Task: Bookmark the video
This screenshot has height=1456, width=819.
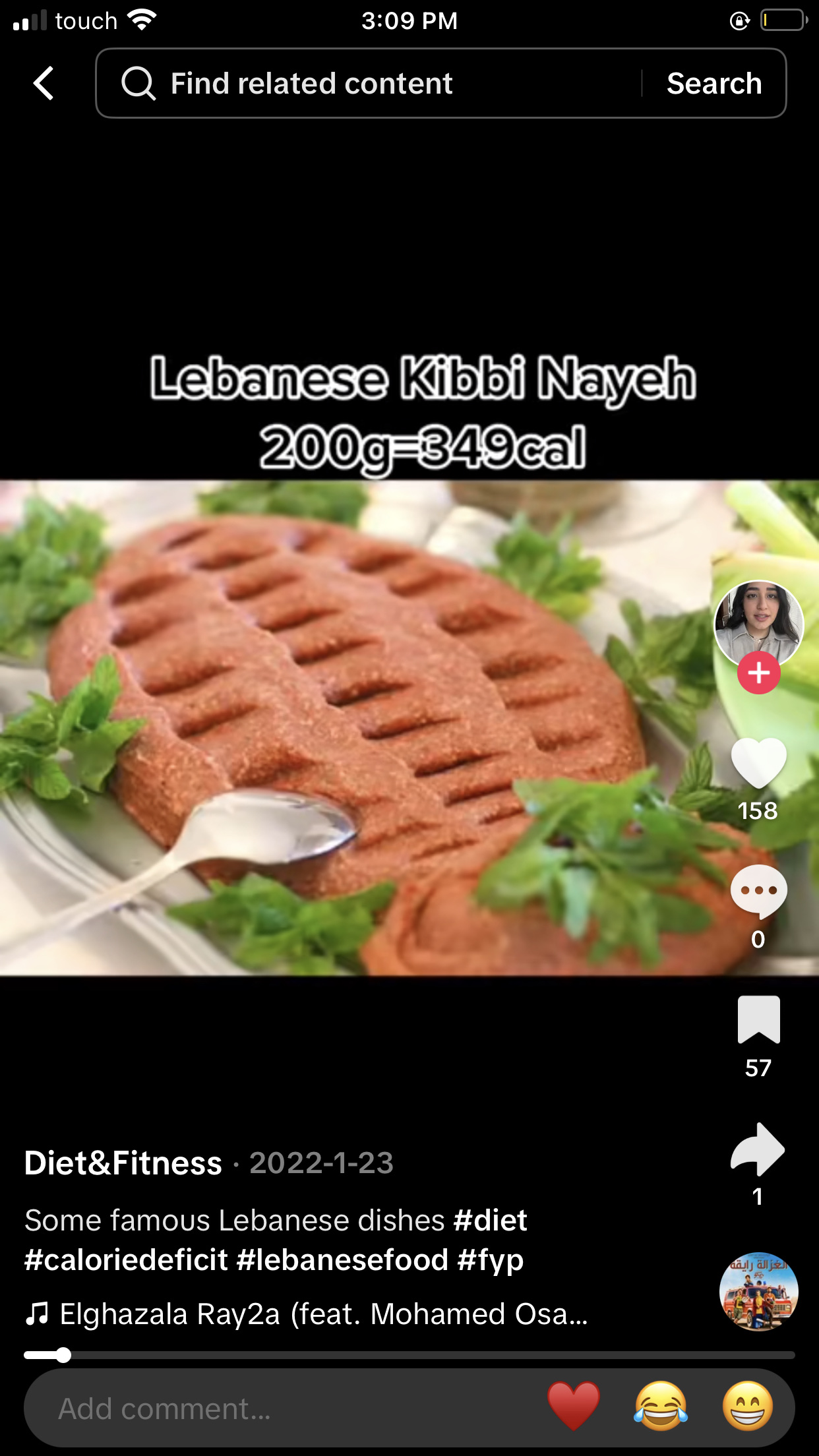Action: coord(760,1019)
